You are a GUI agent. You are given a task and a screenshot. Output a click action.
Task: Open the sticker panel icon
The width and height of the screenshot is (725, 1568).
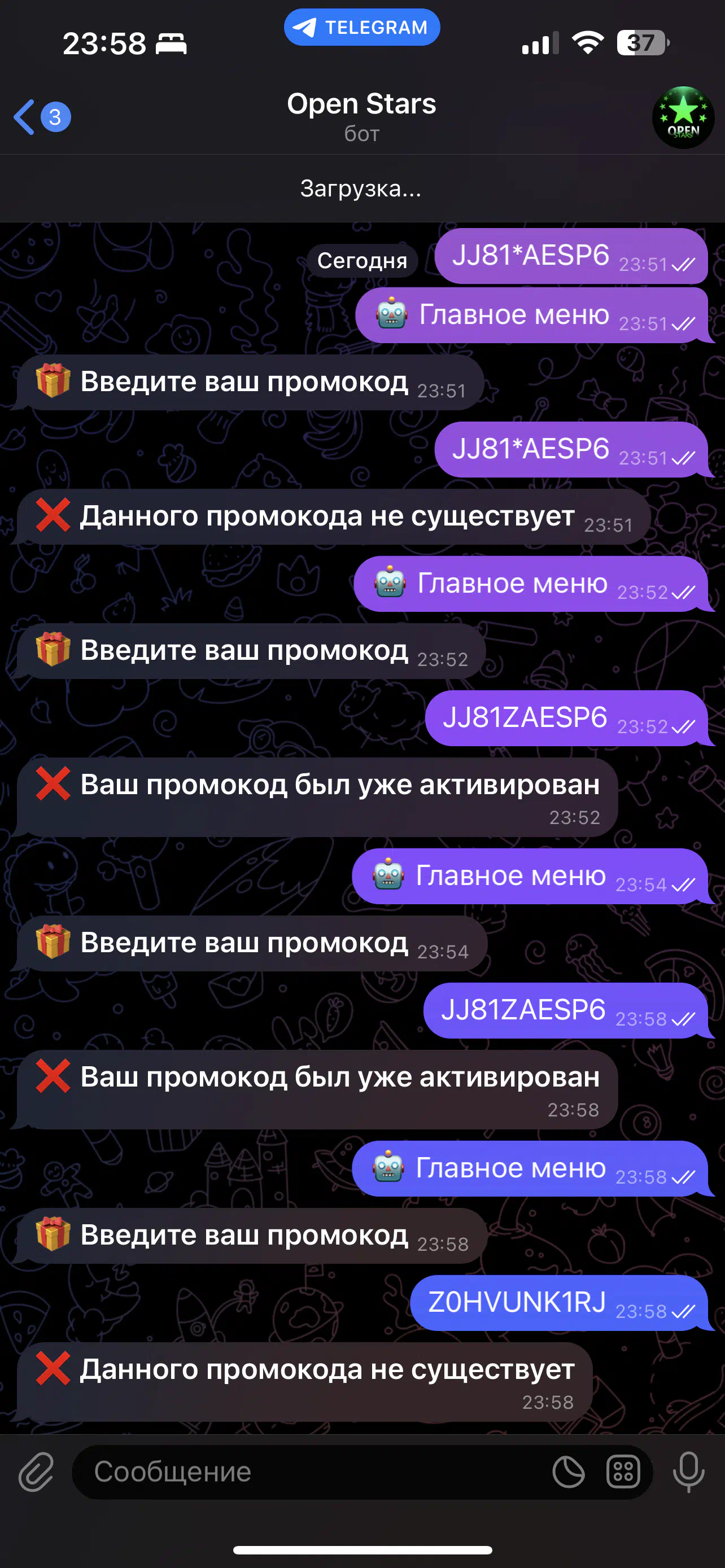(569, 1472)
